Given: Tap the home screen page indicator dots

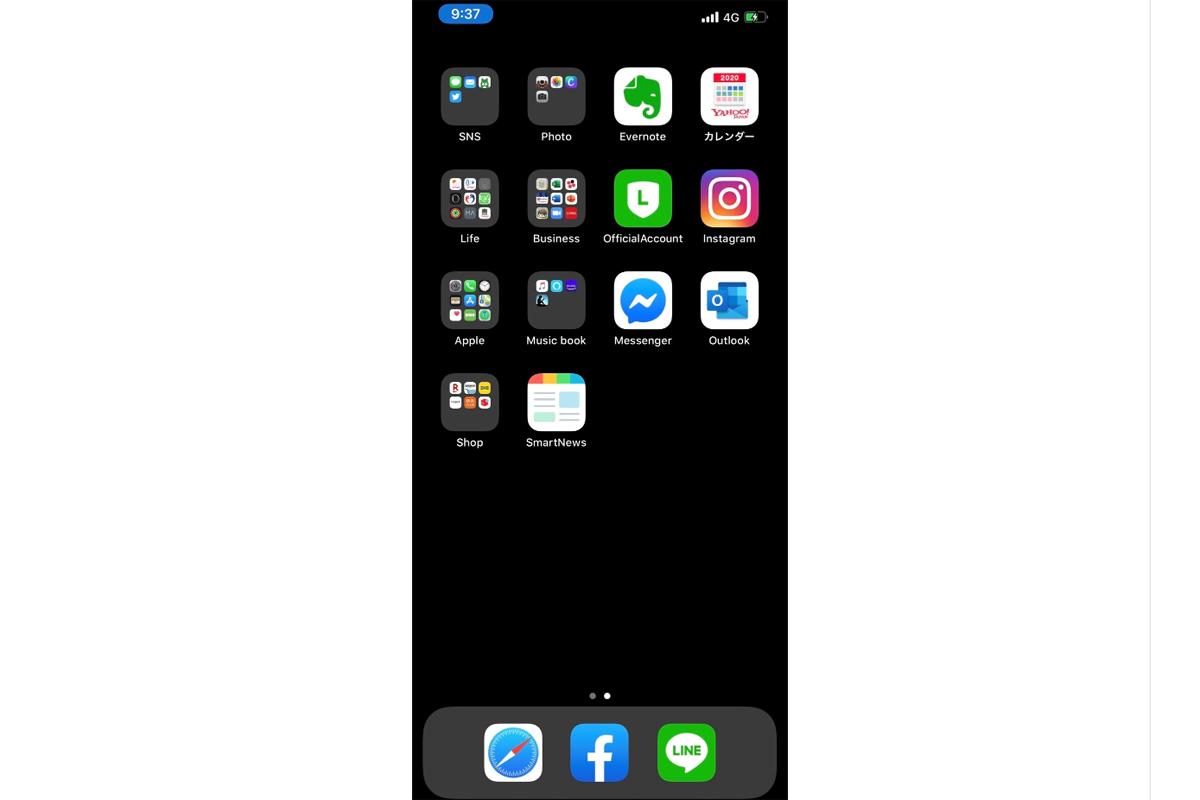Looking at the screenshot, I should (x=600, y=695).
